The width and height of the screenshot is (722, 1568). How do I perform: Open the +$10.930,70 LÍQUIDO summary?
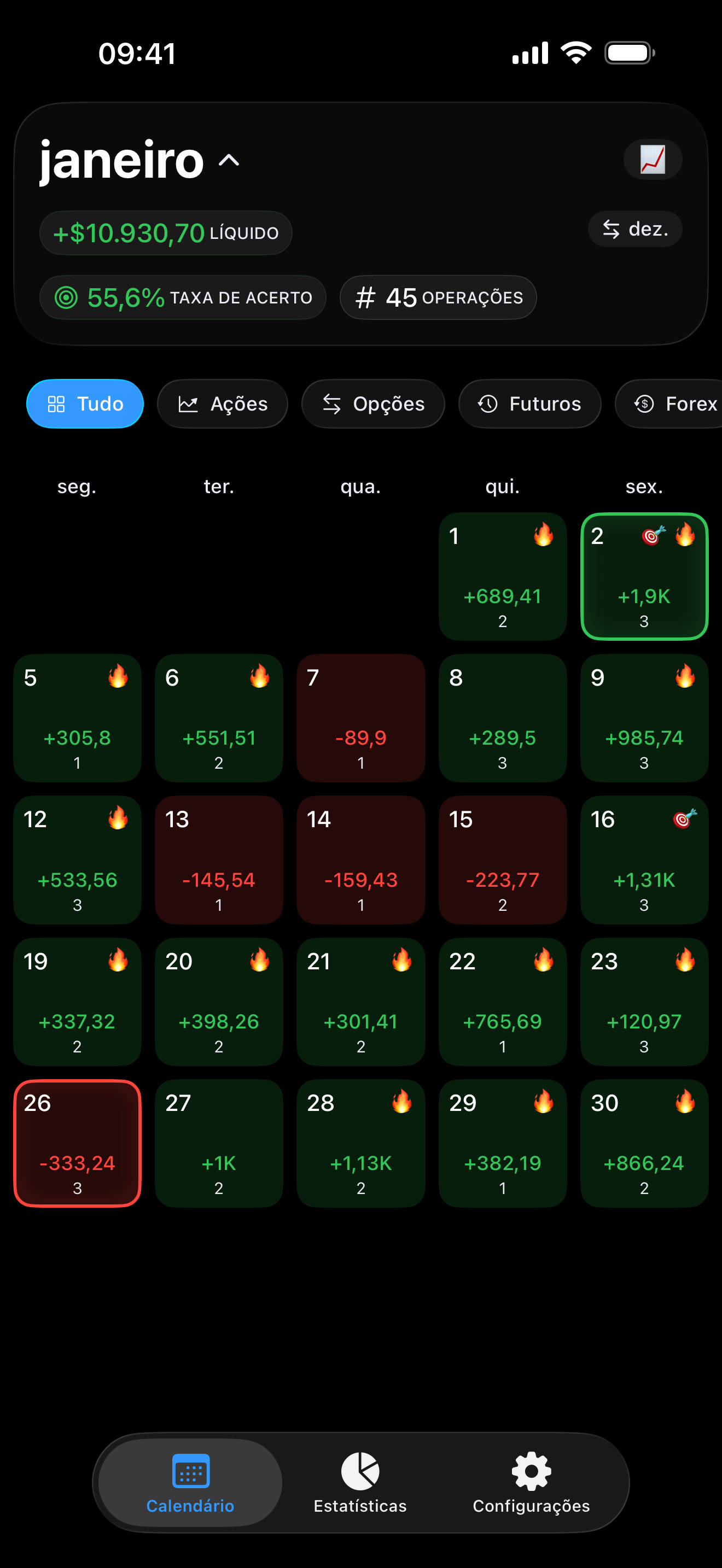166,232
